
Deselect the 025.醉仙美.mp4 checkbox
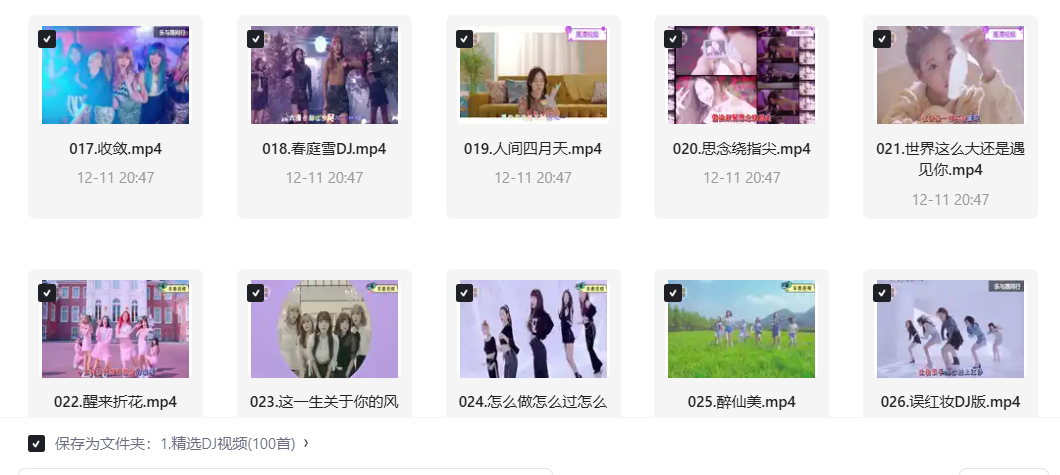673,293
